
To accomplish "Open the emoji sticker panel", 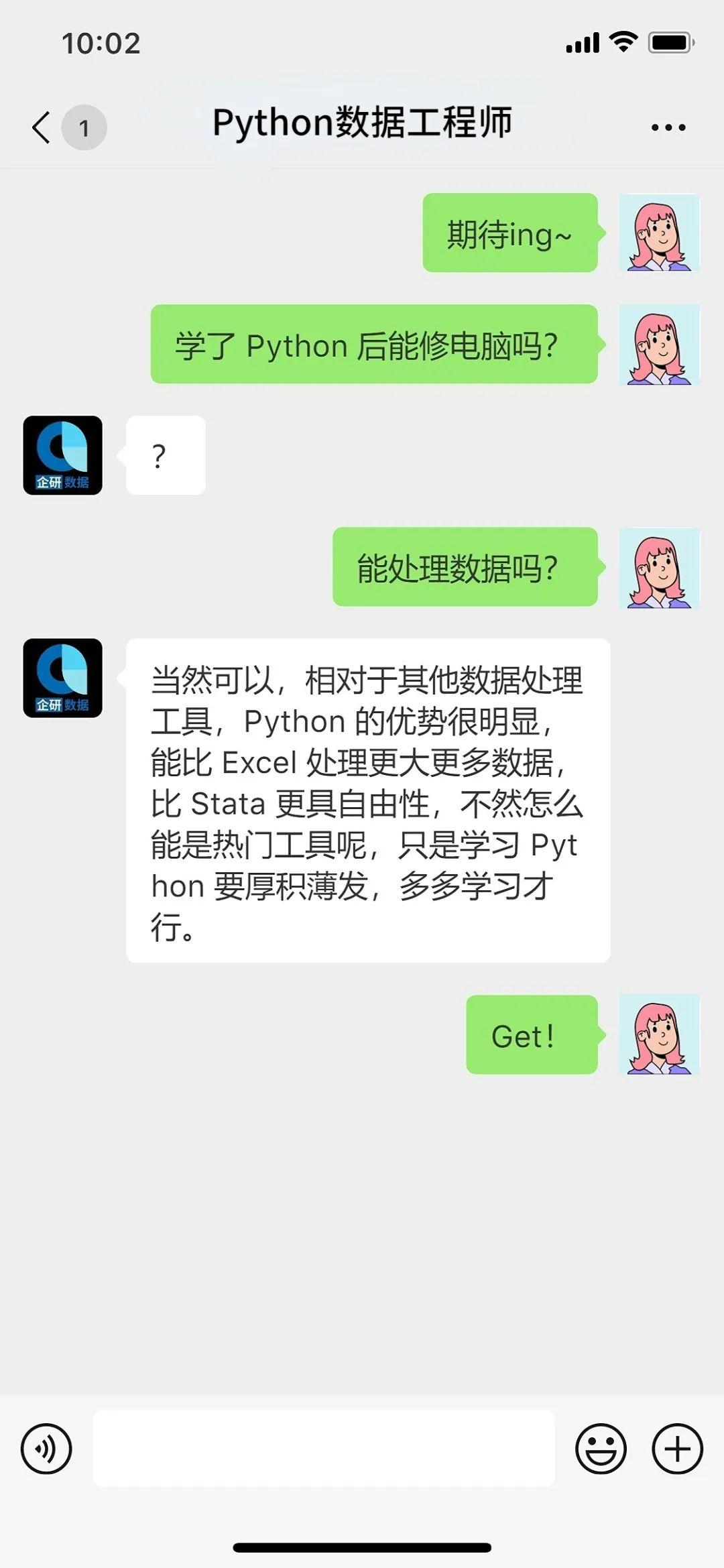I will [x=601, y=1449].
